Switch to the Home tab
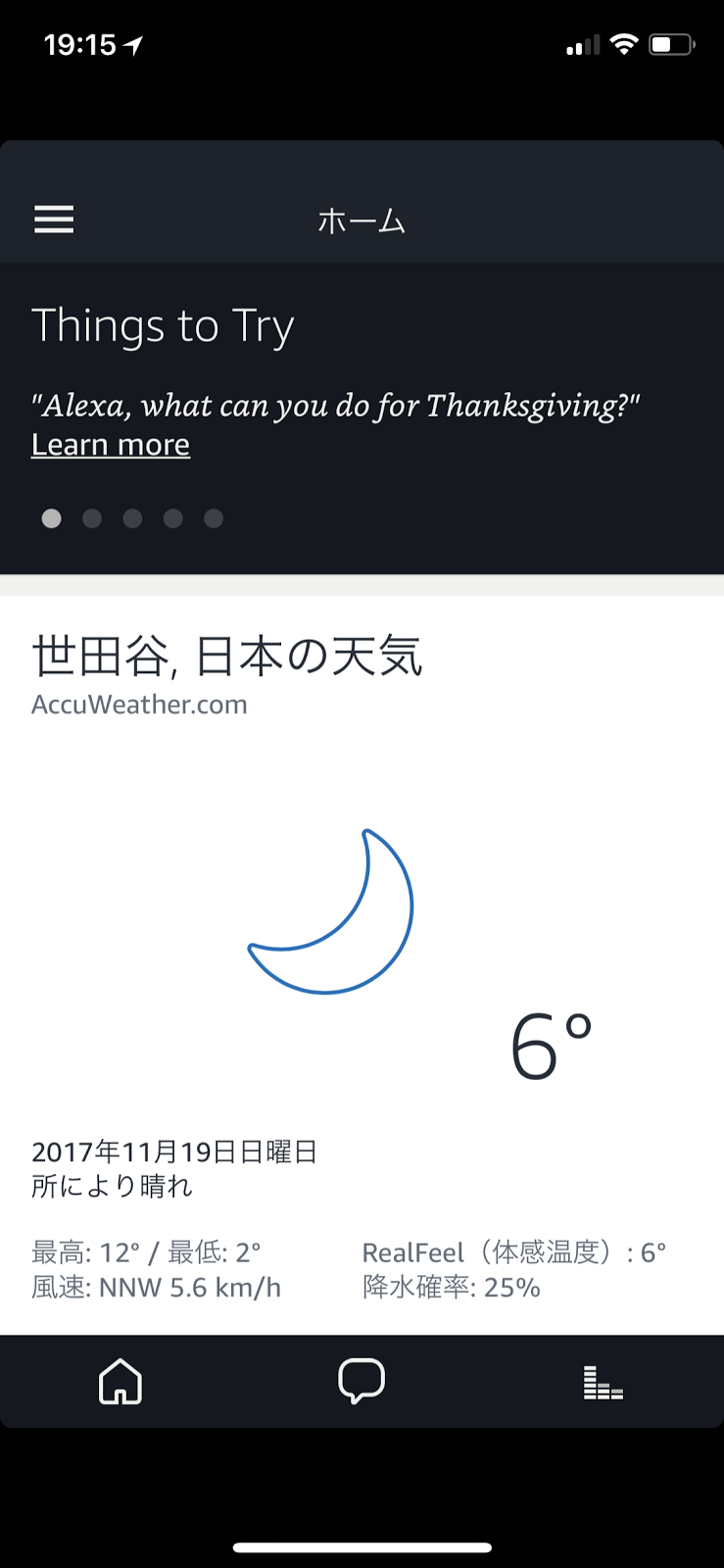 click(121, 1383)
